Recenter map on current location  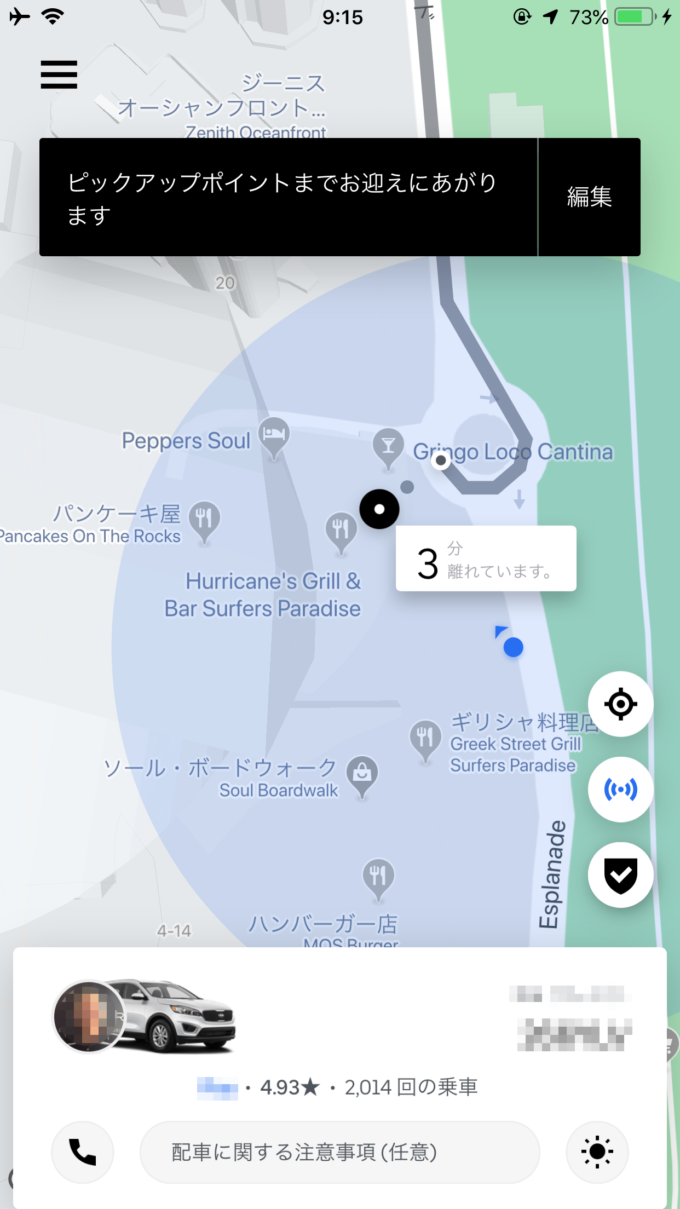(620, 704)
